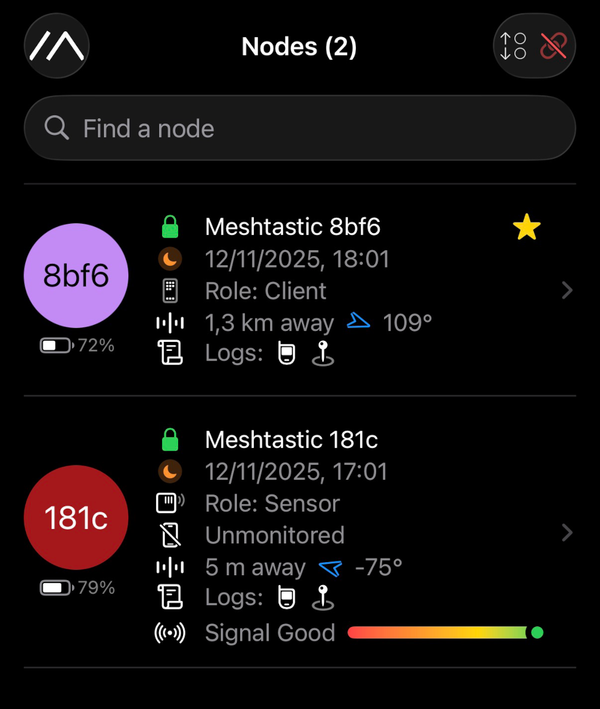Tap the red disconnected link icon
Screen dimensions: 600x709
(554, 46)
